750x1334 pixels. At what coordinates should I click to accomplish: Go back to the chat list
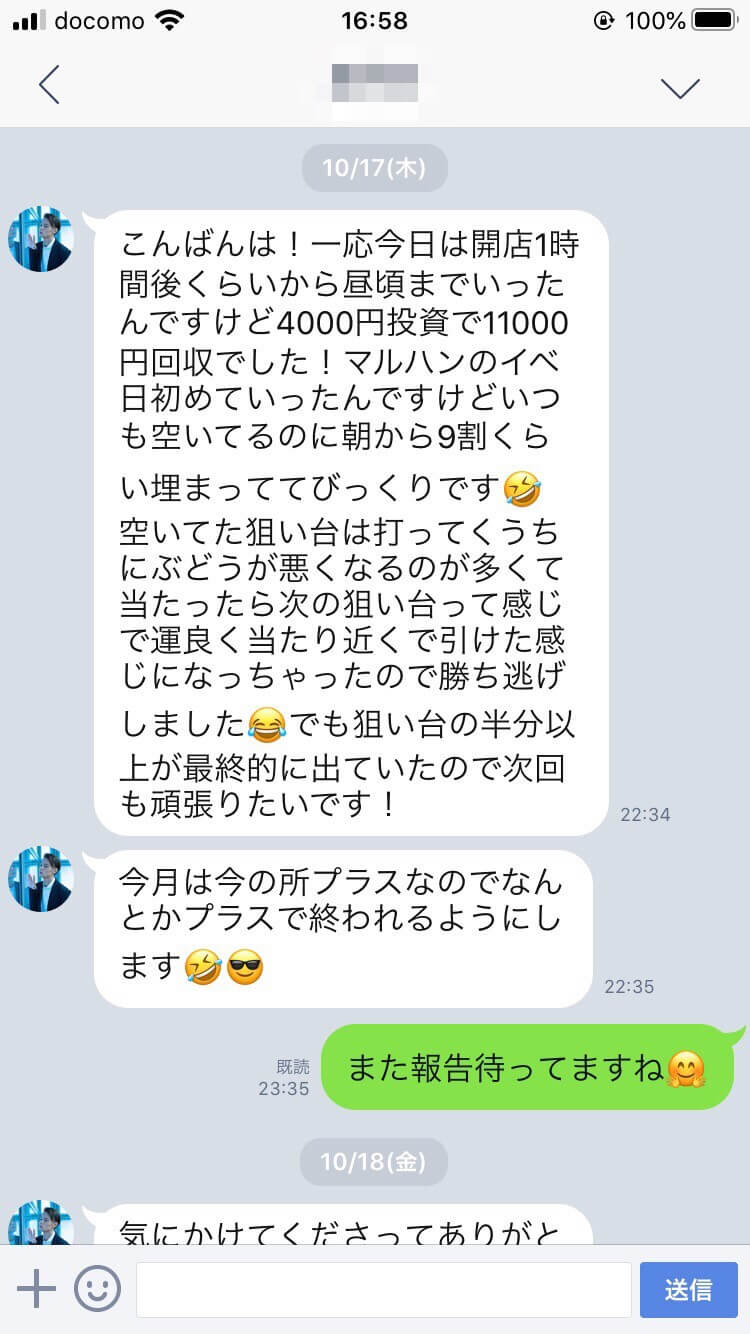pos(49,85)
